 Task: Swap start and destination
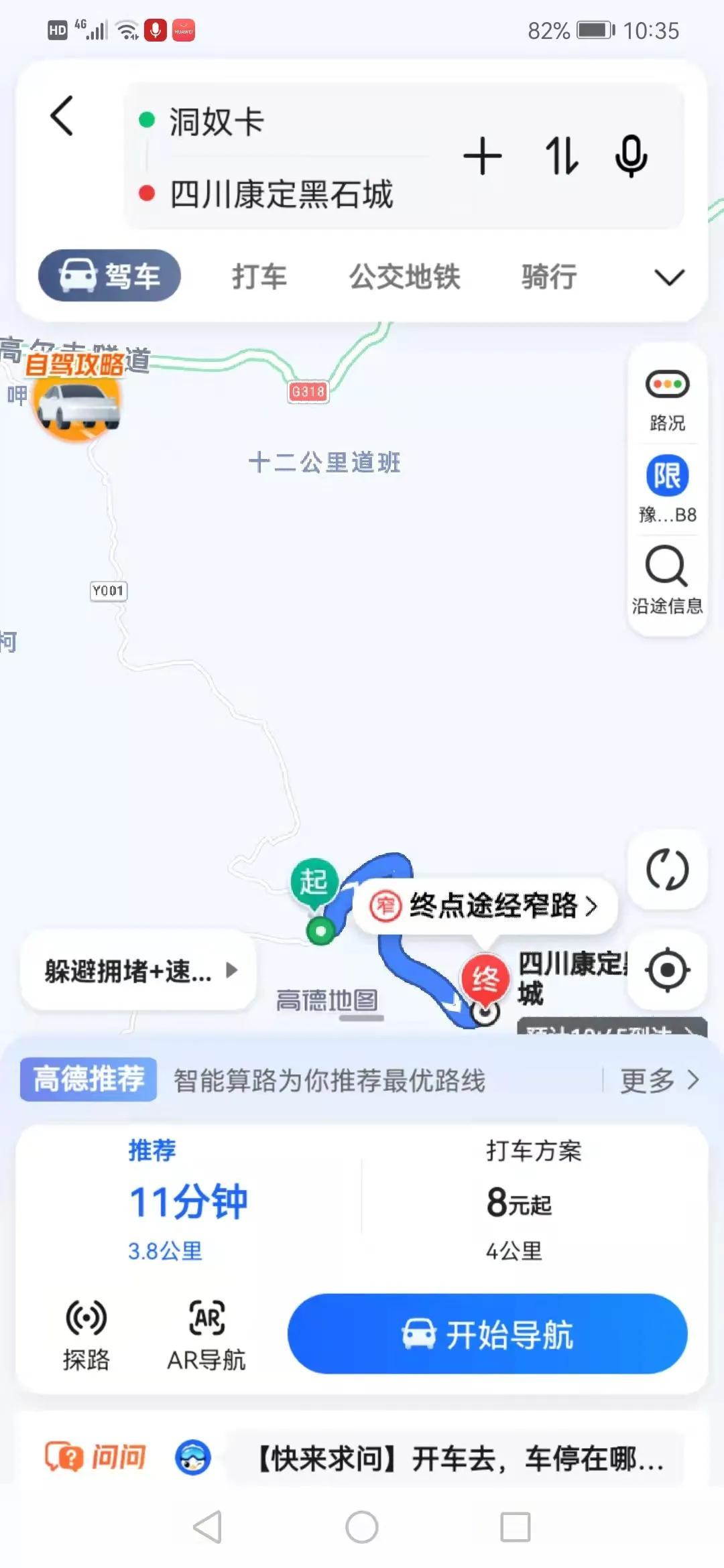(x=561, y=156)
